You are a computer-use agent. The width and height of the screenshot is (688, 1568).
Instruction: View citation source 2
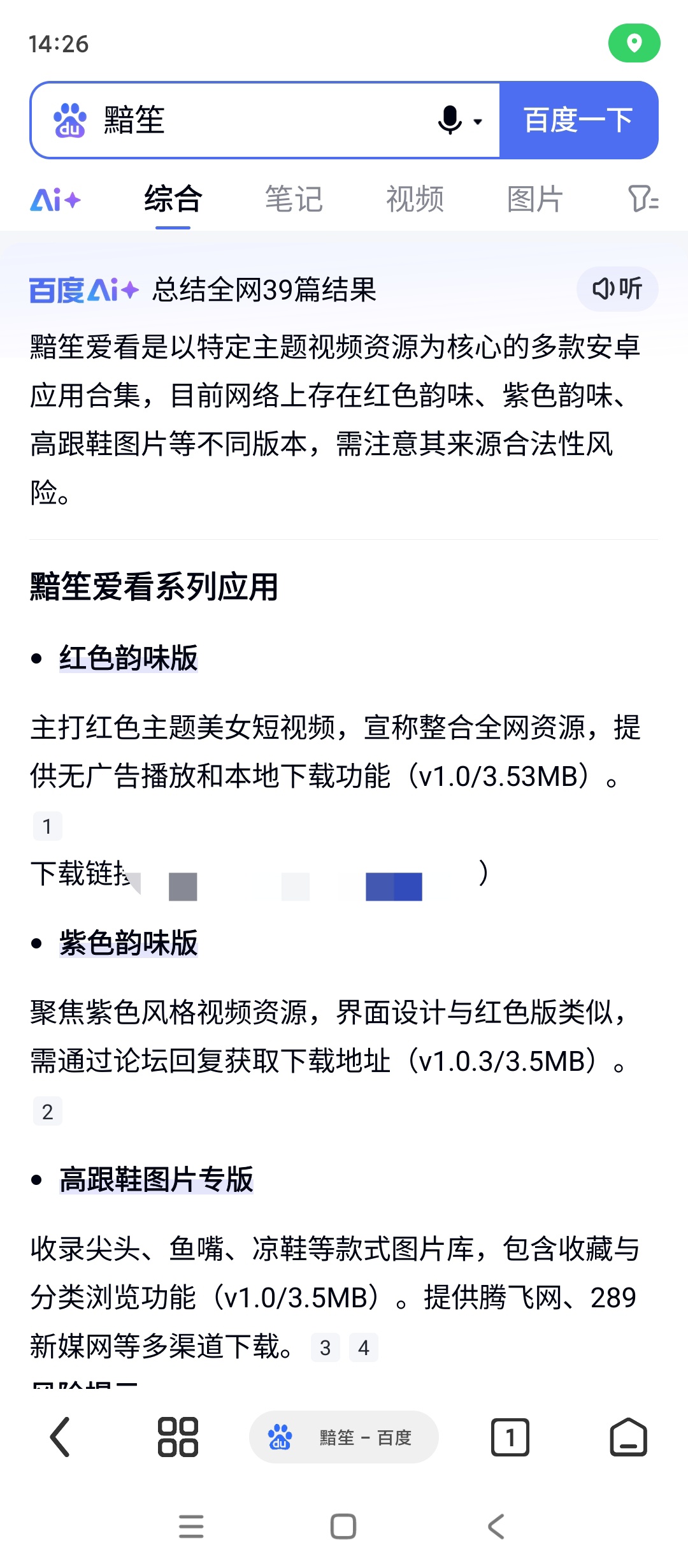(47, 1112)
